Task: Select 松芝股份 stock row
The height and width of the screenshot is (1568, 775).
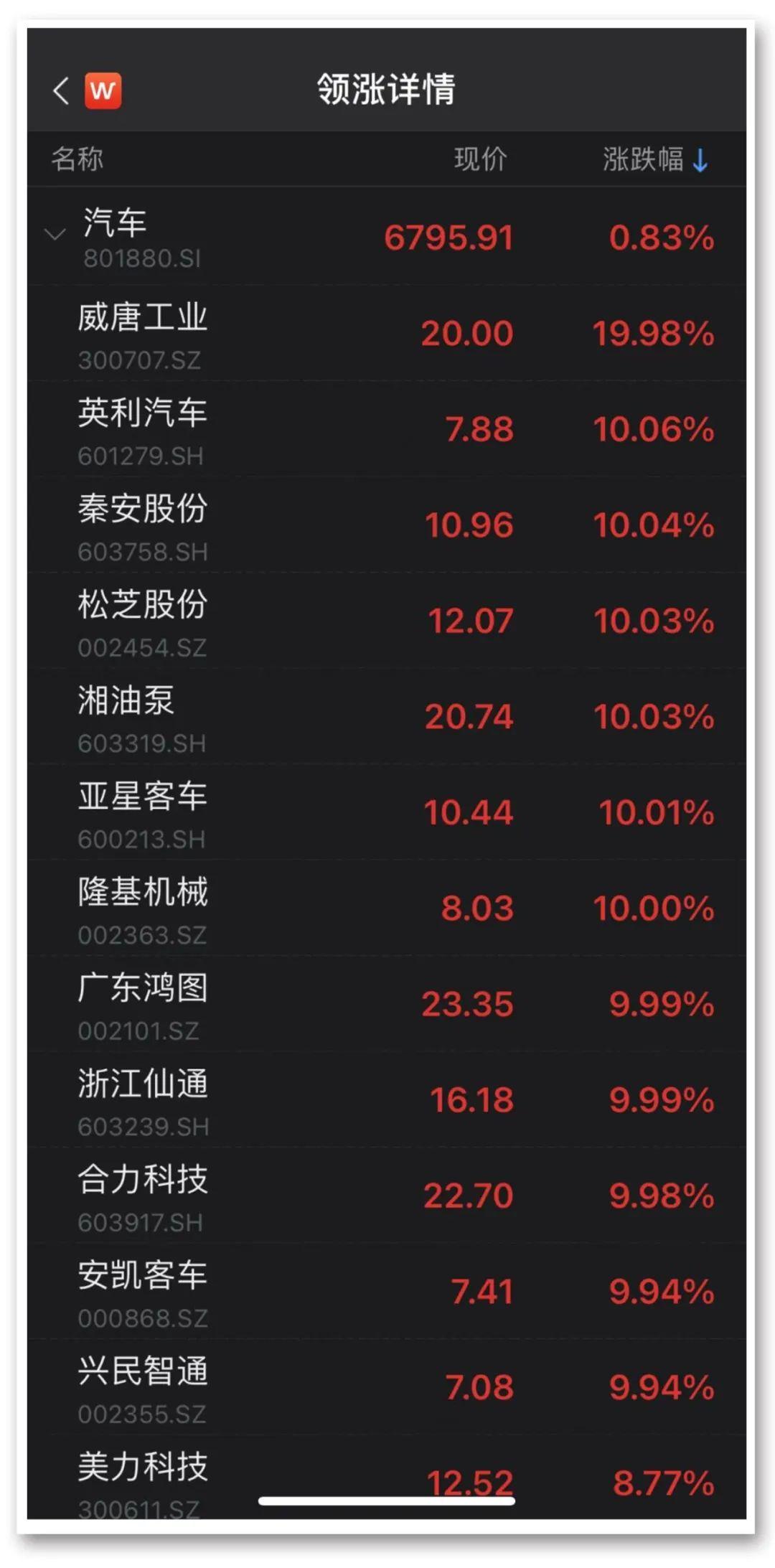Action: [387, 621]
